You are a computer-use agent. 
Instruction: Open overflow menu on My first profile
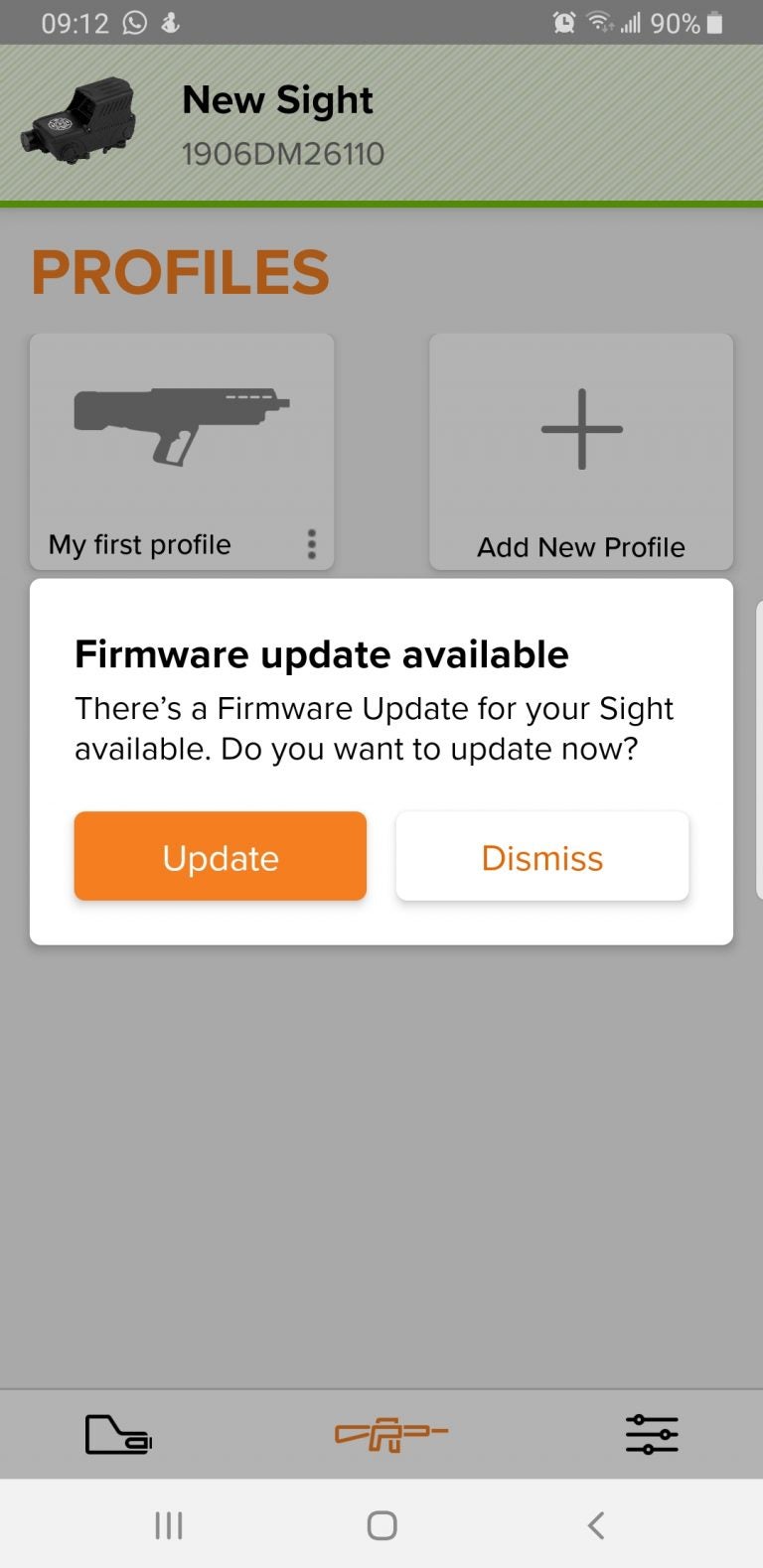[x=312, y=544]
